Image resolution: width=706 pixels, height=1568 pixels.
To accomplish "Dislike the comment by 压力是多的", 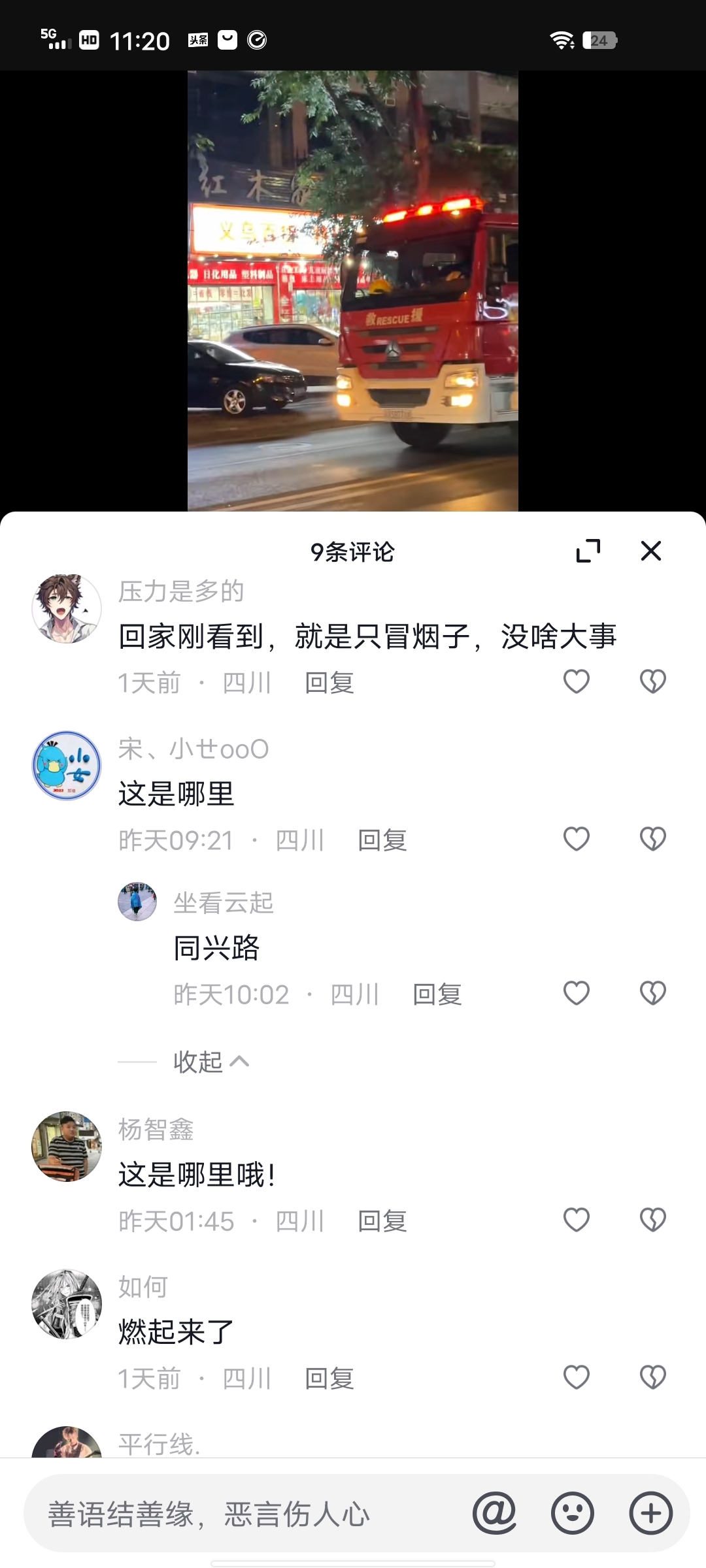I will pos(652,681).
